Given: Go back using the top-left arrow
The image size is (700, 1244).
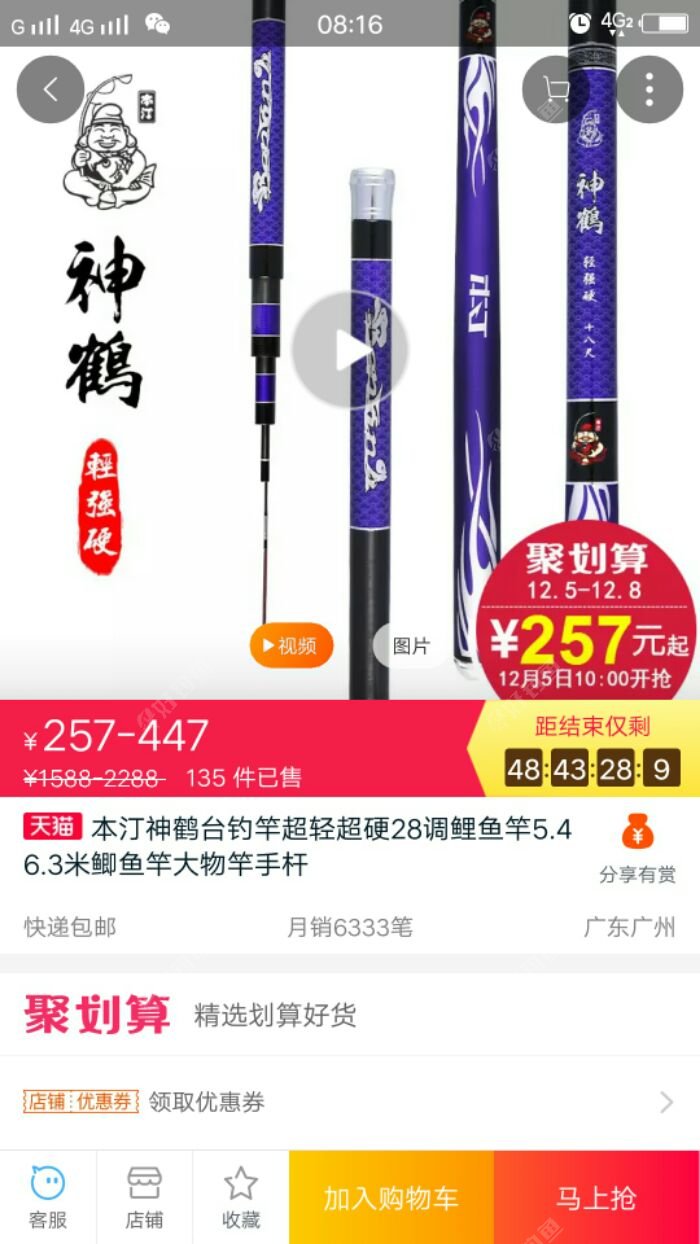Looking at the screenshot, I should (x=50, y=90).
